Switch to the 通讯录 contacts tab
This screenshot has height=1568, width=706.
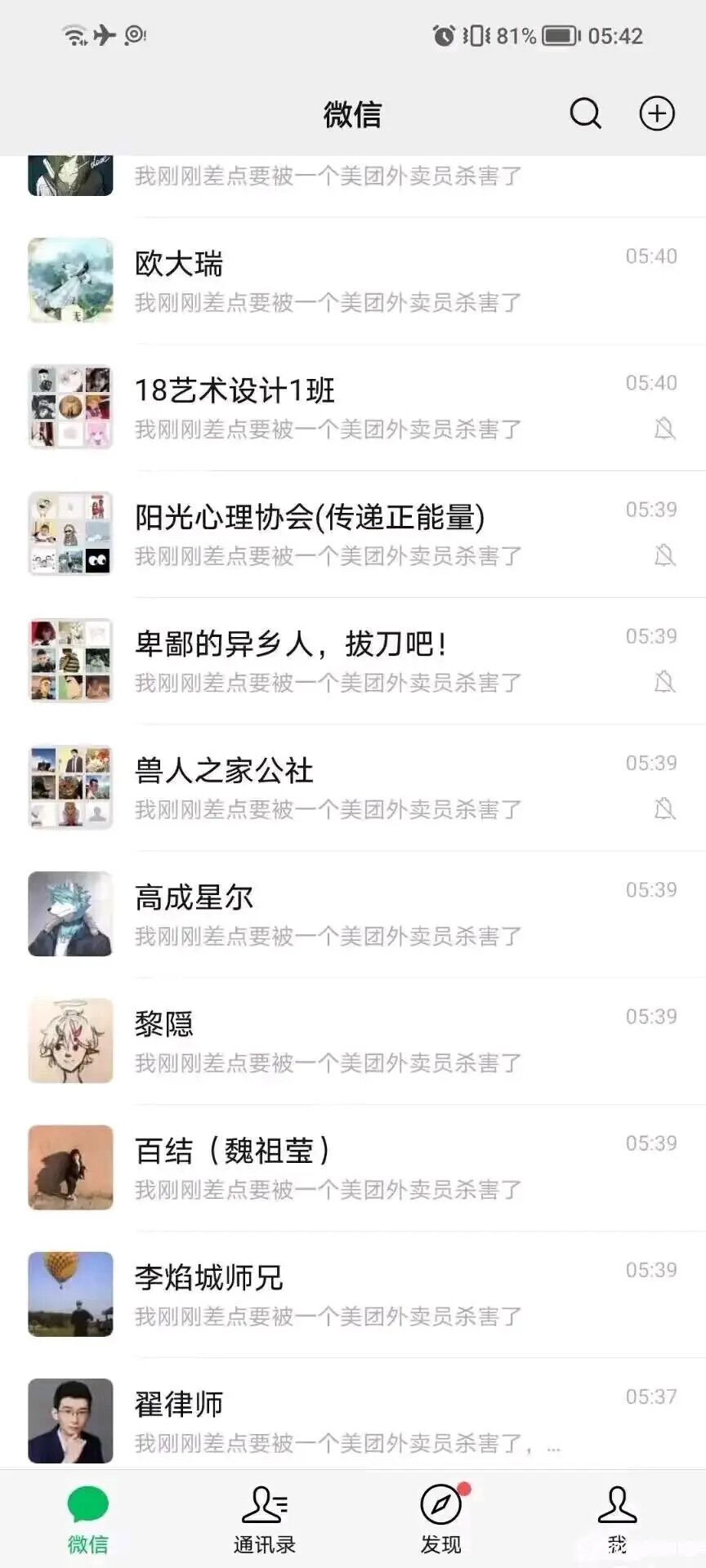pos(264,1519)
